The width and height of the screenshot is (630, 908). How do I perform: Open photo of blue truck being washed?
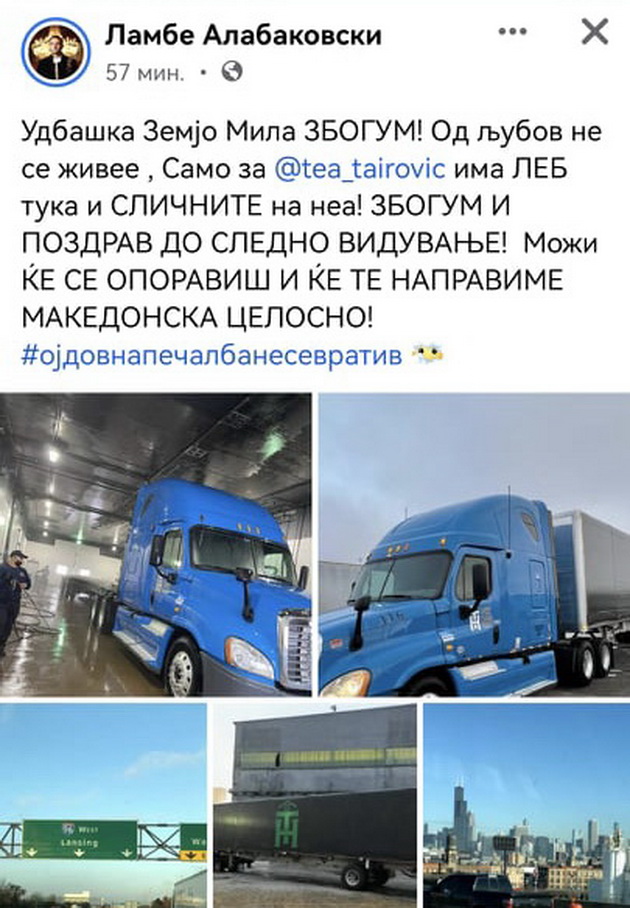(155, 545)
